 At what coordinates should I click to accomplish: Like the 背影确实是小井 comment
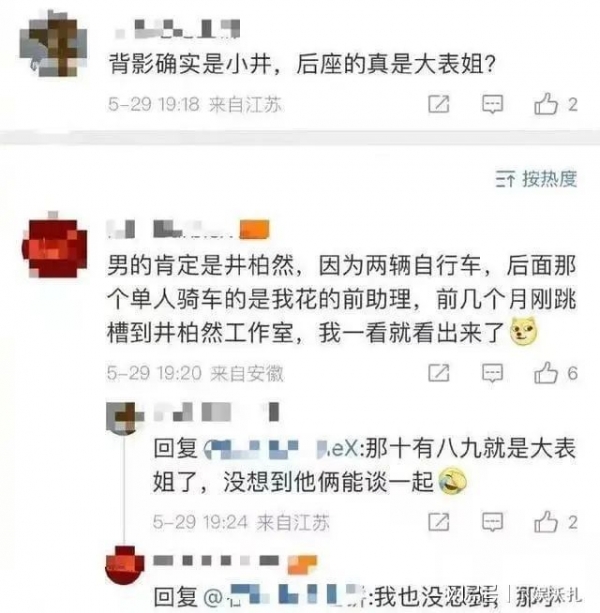pyautogui.click(x=546, y=104)
